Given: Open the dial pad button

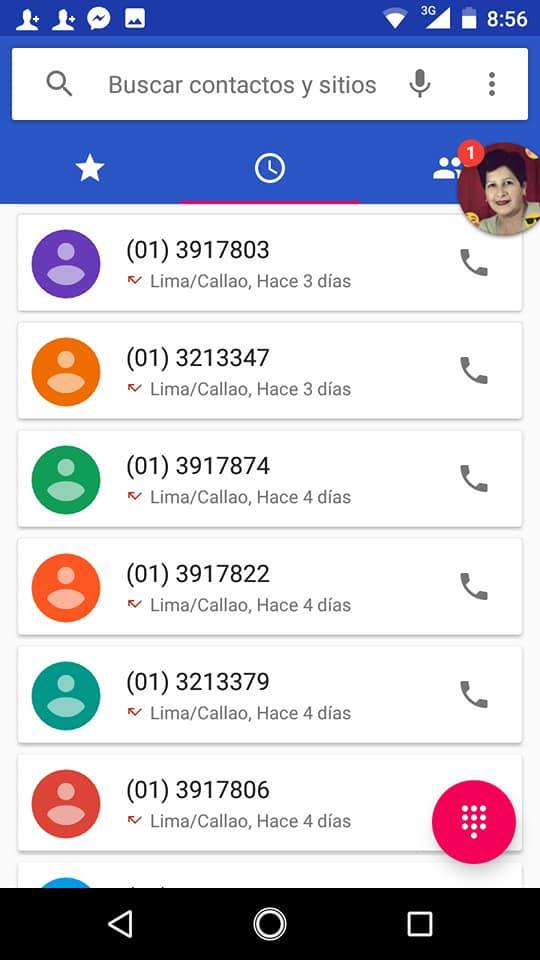Looking at the screenshot, I should coord(474,822).
